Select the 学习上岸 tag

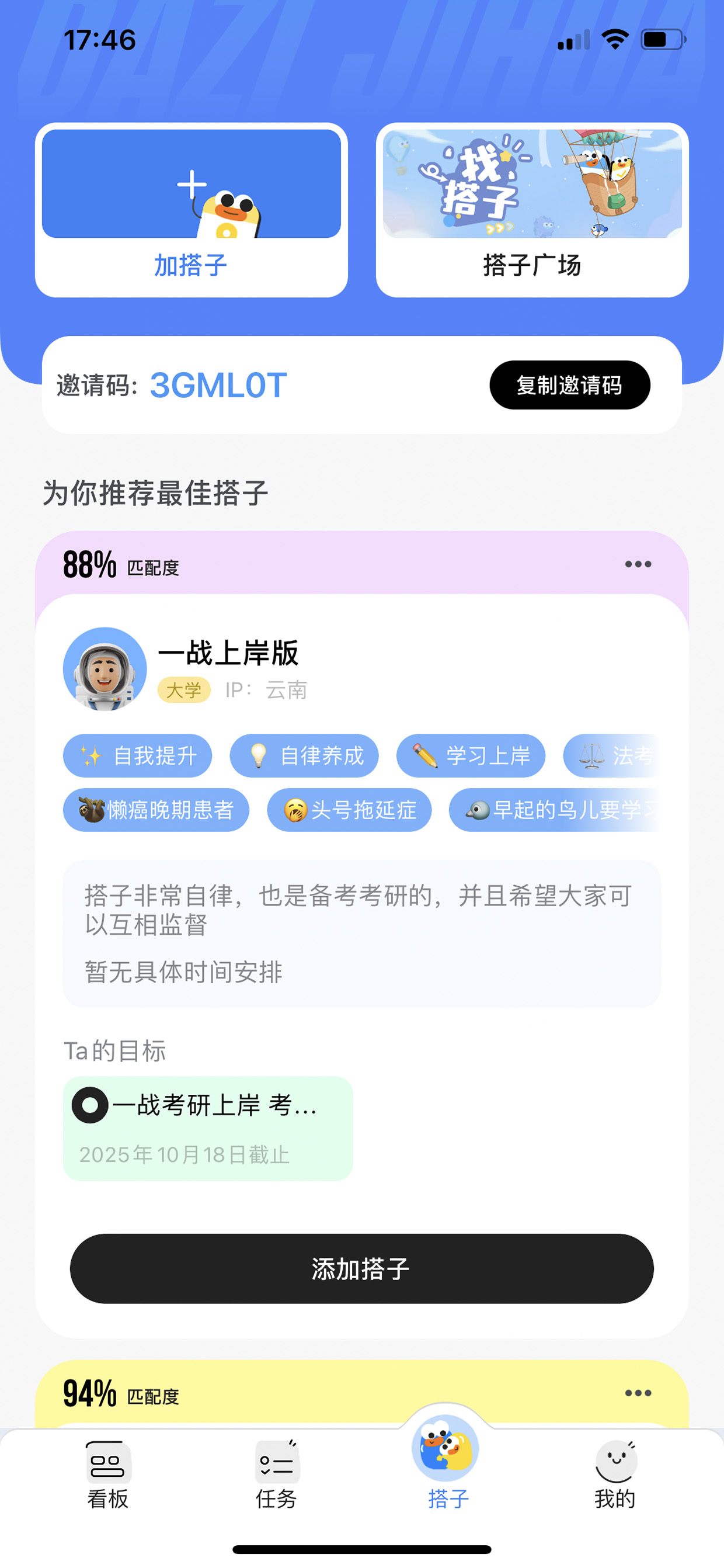pos(471,755)
